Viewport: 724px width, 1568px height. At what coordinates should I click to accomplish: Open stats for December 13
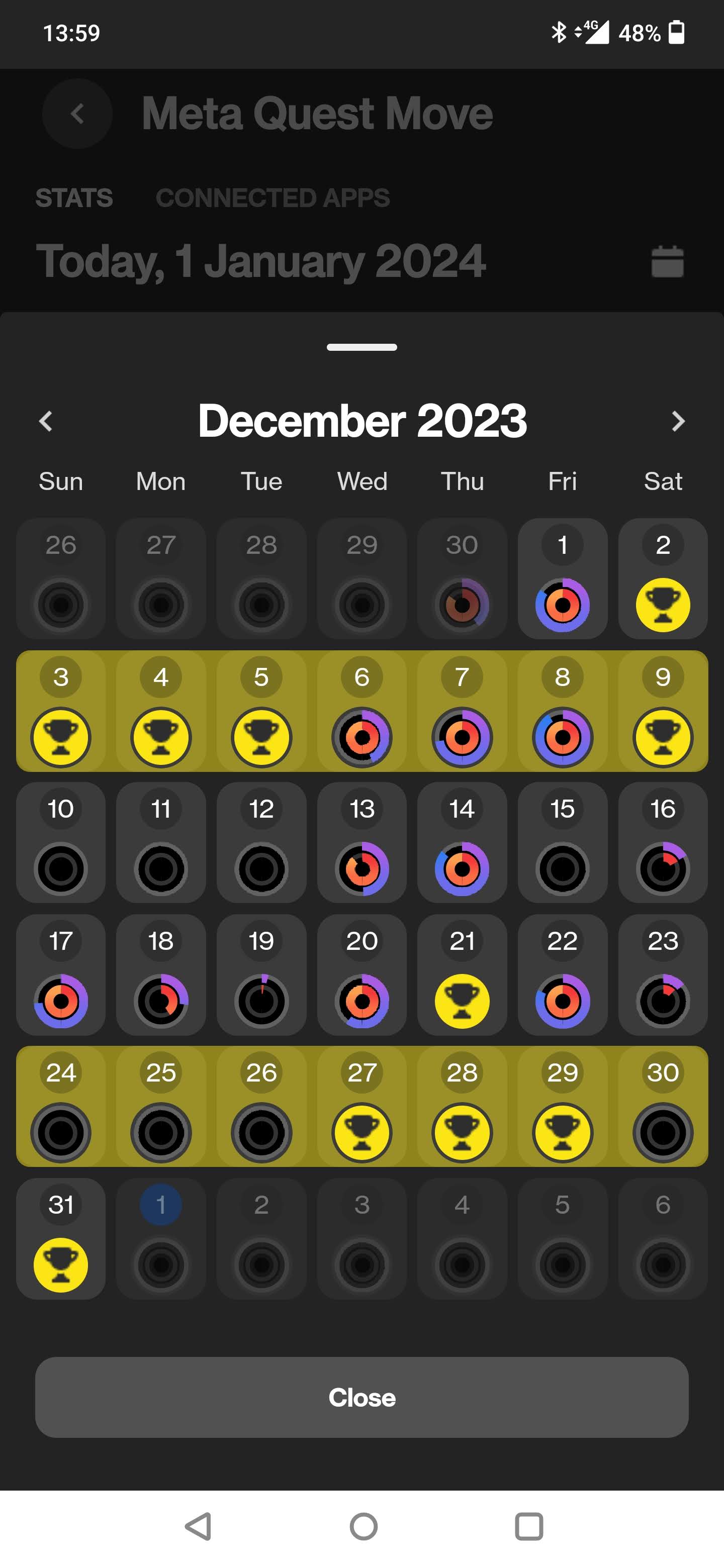coord(361,842)
